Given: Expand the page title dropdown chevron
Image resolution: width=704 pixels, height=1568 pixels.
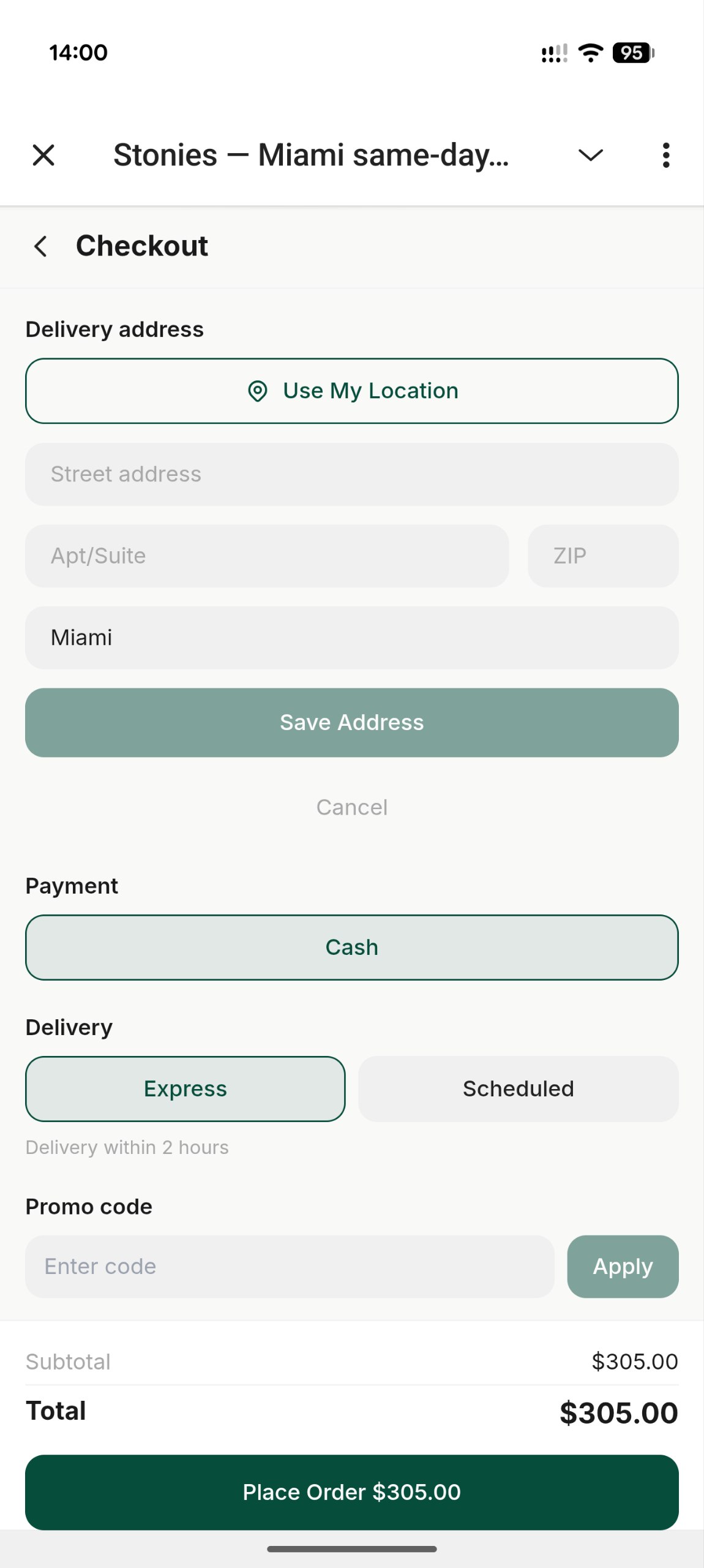Looking at the screenshot, I should [x=590, y=155].
